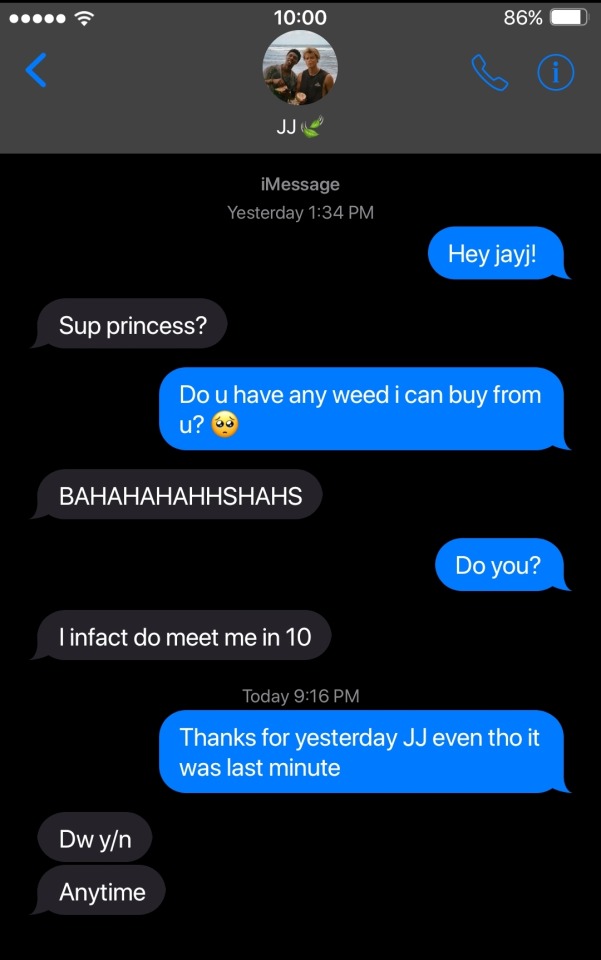Image resolution: width=601 pixels, height=960 pixels.
Task: Open JJ's contact photo
Action: (x=300, y=68)
